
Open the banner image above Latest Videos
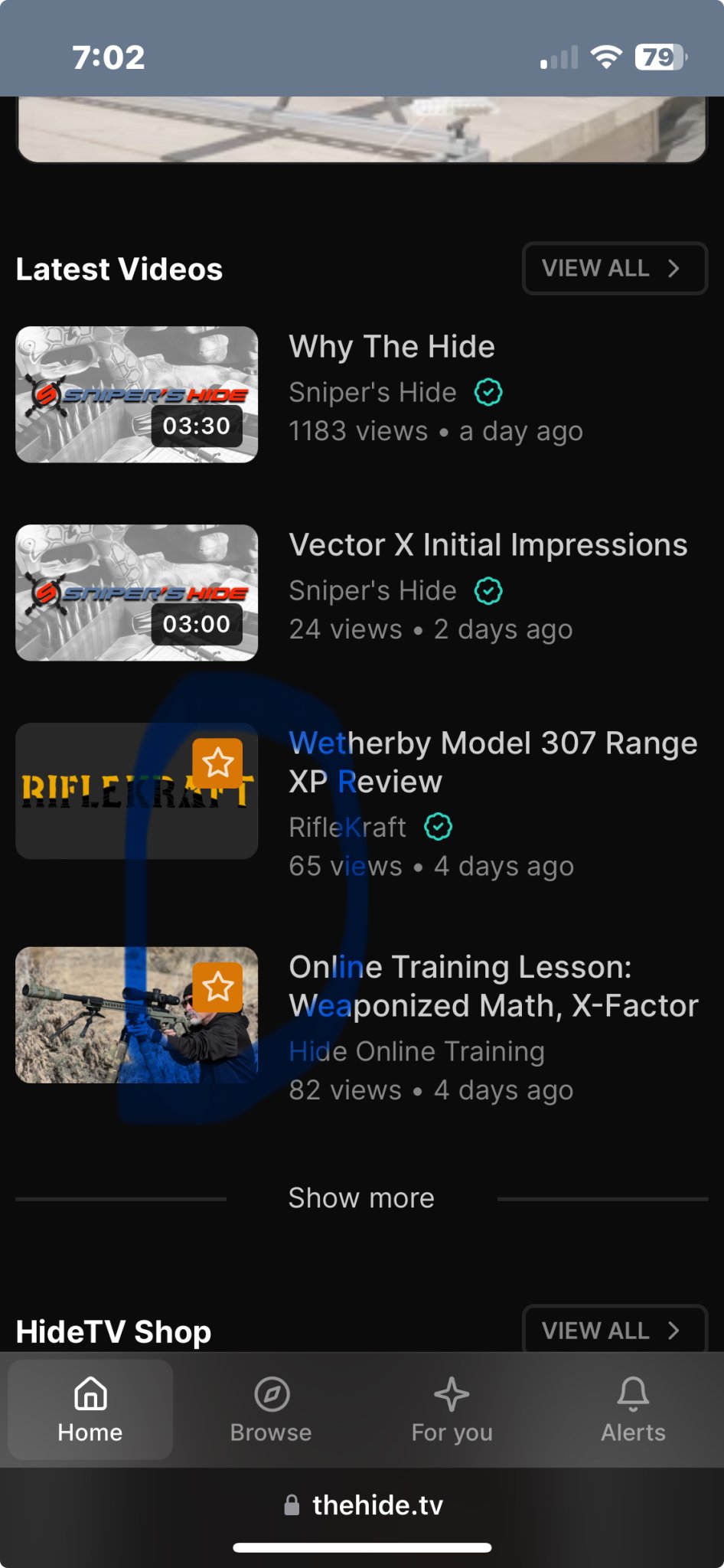click(x=361, y=129)
